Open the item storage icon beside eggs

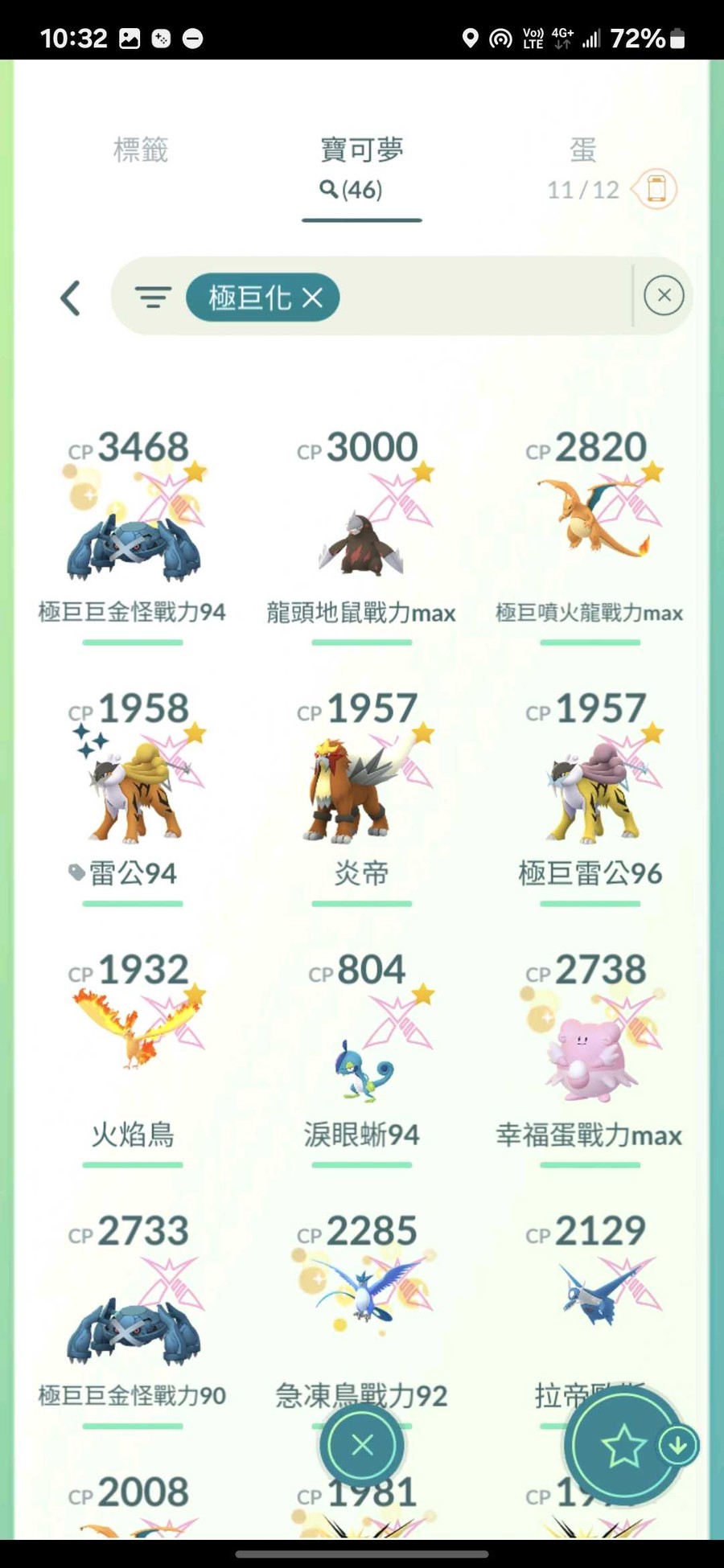(x=656, y=190)
